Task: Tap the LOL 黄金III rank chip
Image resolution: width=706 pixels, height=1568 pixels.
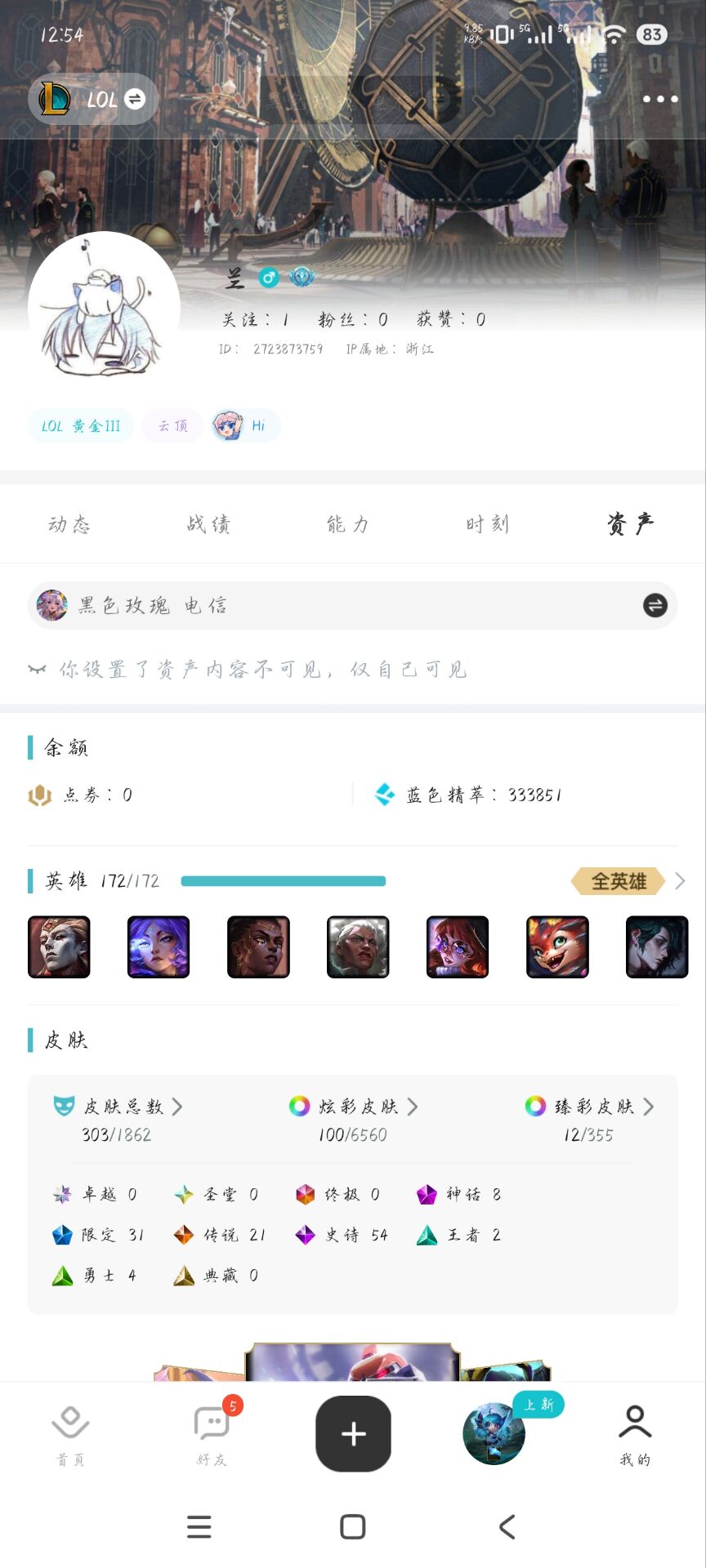Action: [81, 425]
